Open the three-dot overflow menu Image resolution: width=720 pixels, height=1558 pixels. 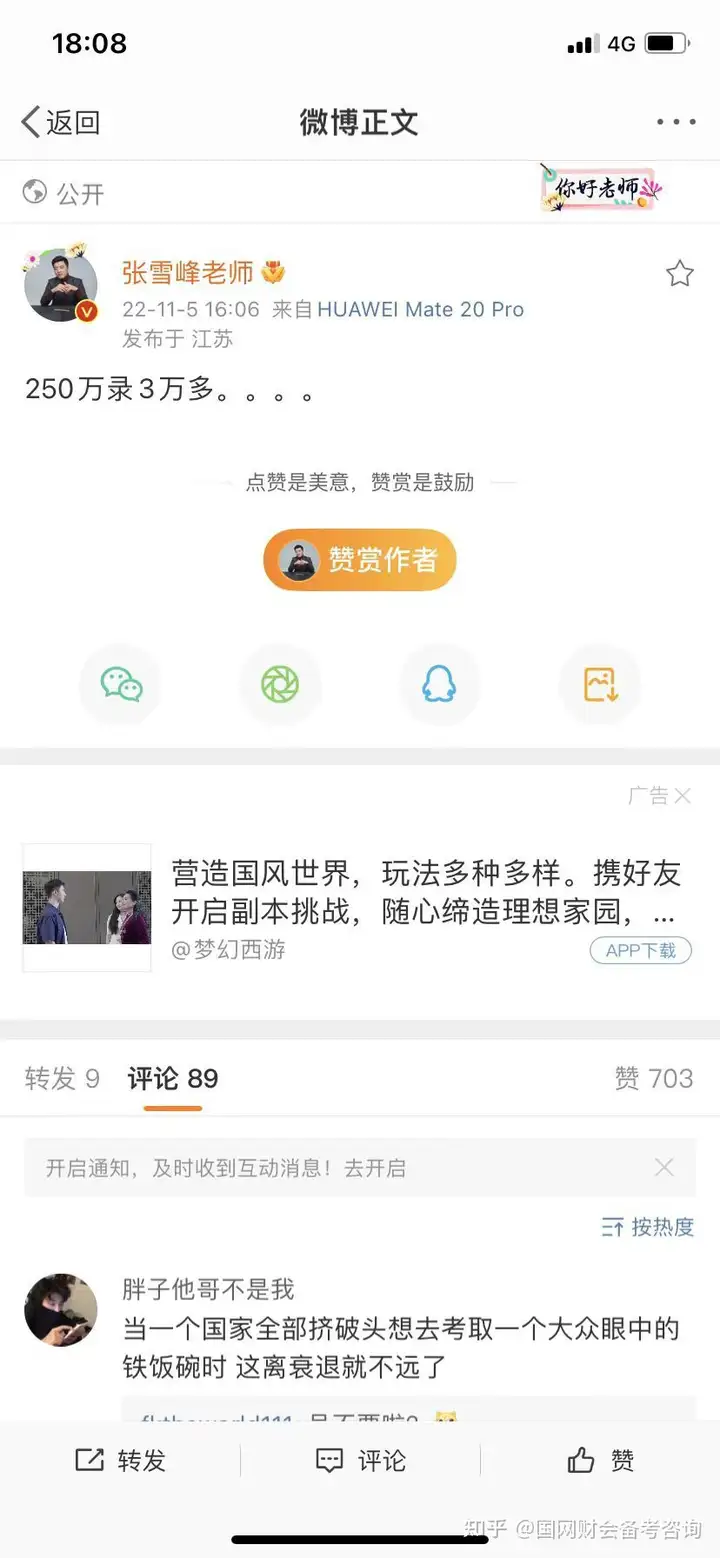[x=676, y=122]
